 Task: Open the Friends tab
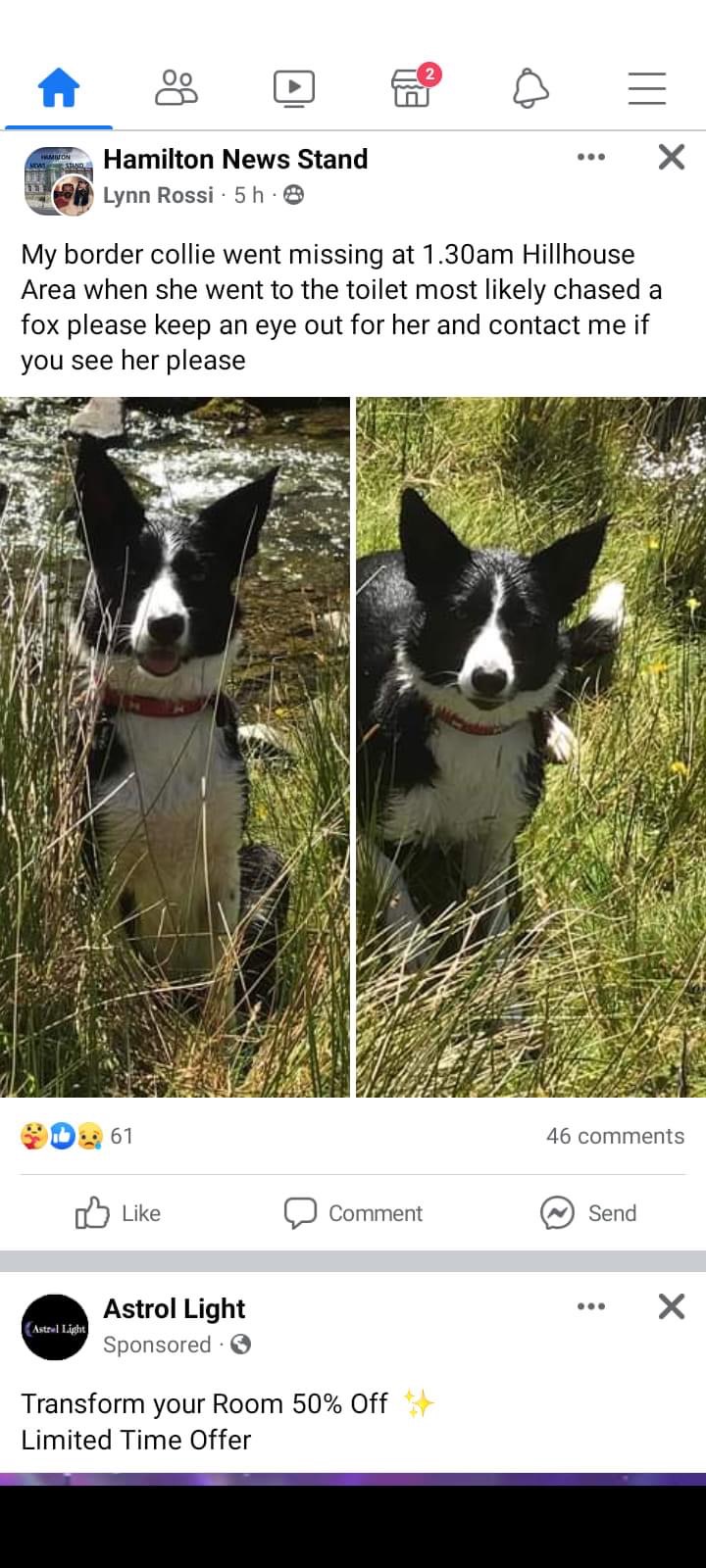point(176,88)
